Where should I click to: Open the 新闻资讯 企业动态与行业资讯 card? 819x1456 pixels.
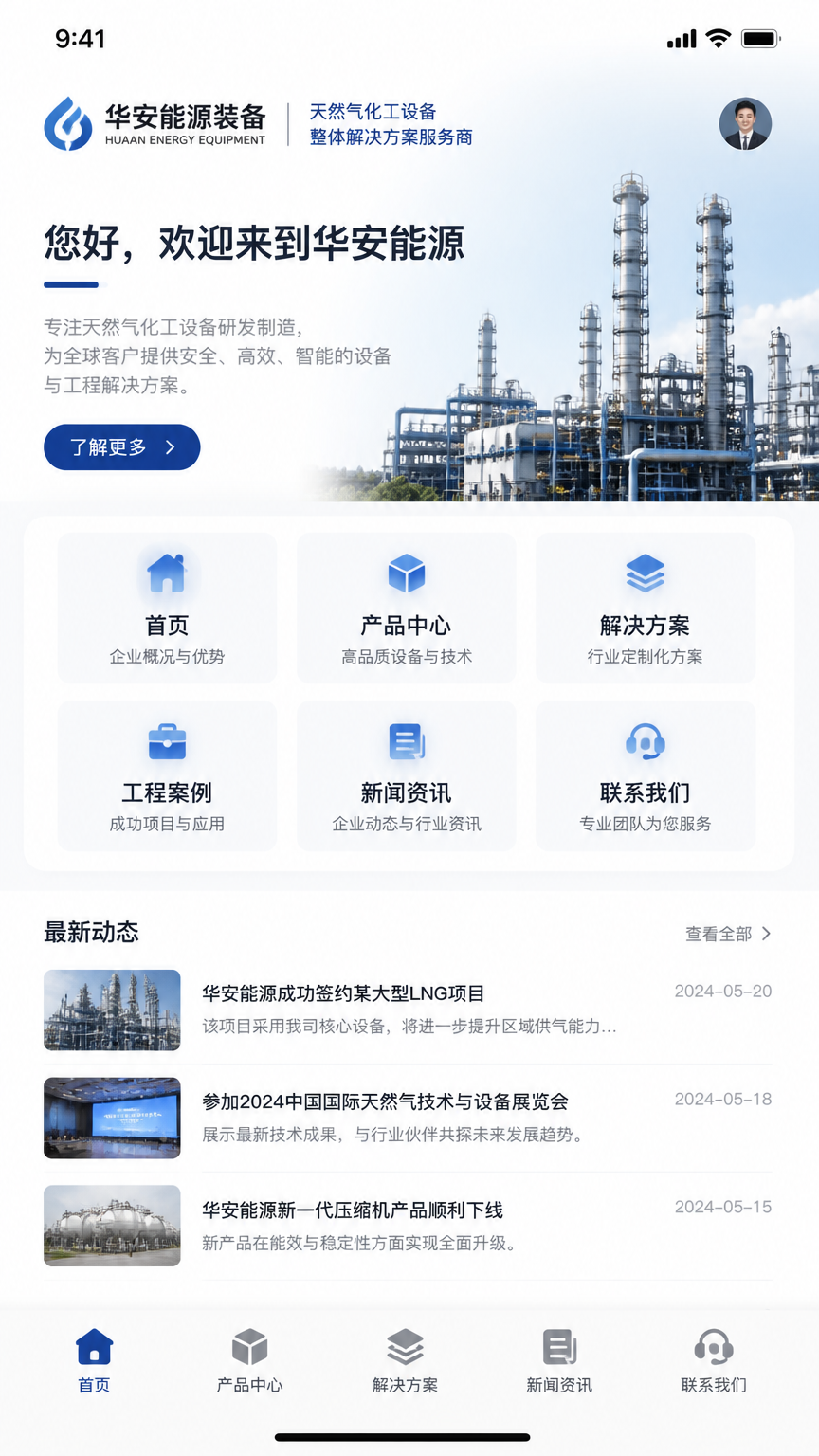(x=407, y=775)
